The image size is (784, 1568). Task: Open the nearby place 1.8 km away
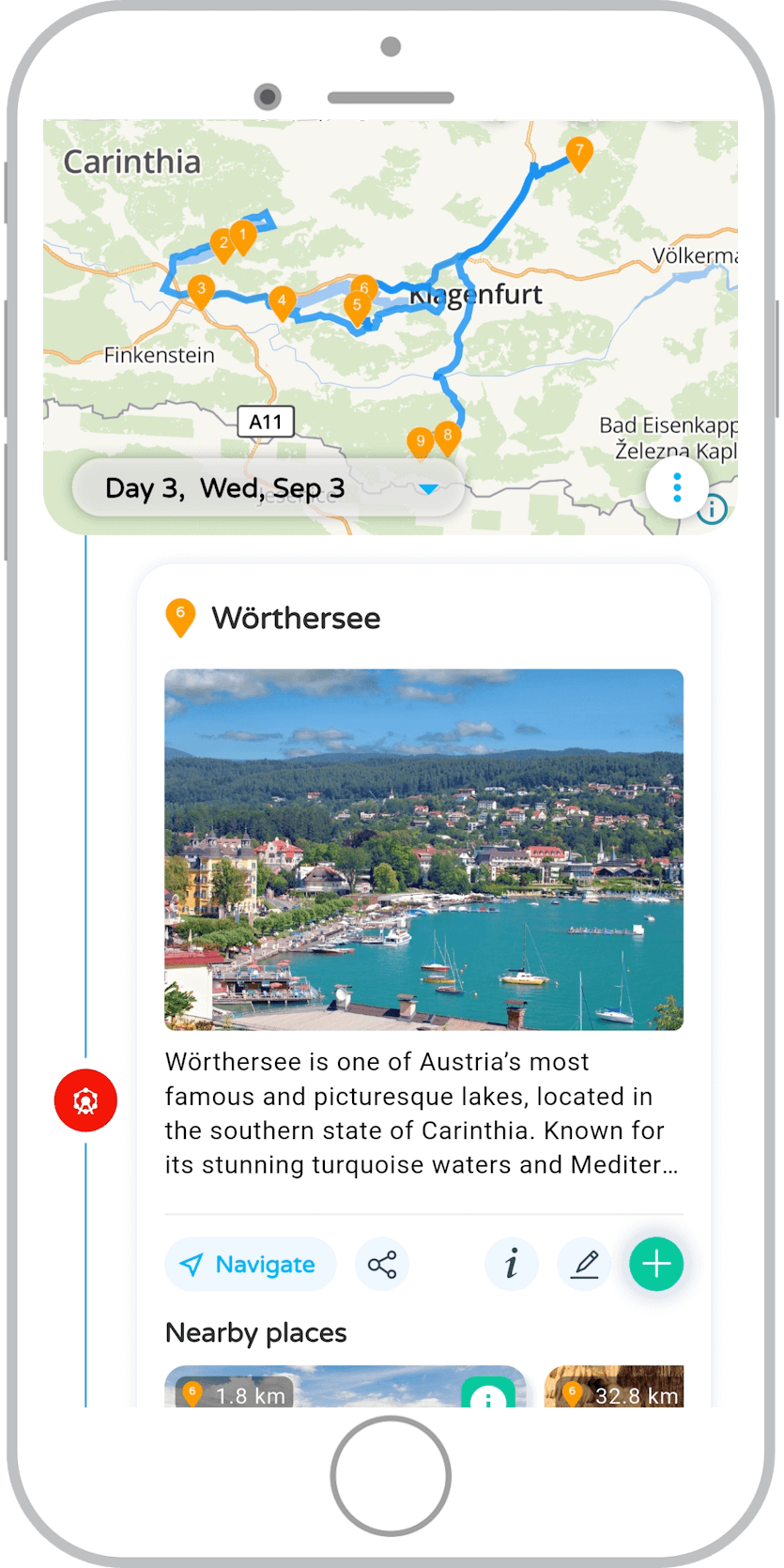tap(345, 1387)
